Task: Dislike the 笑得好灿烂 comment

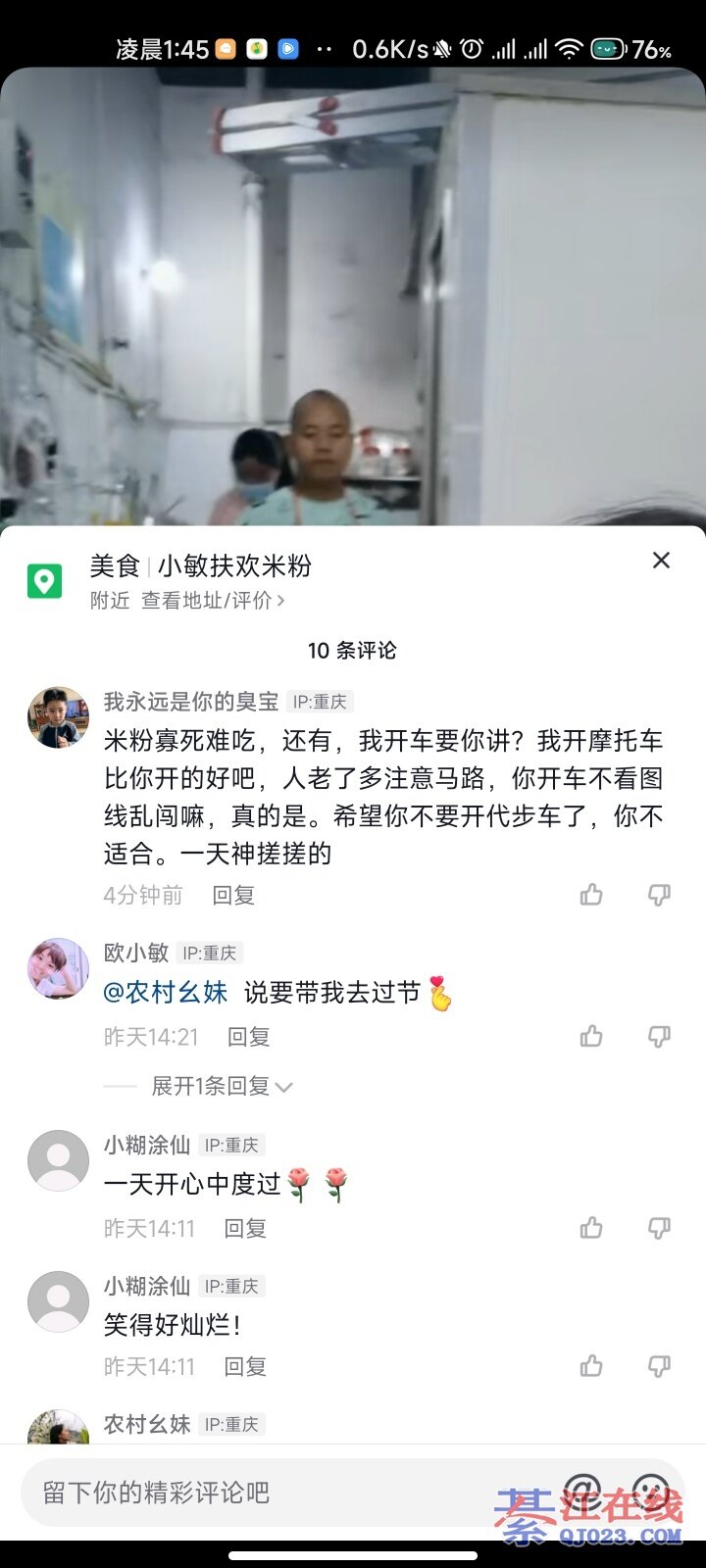Action: click(x=659, y=1366)
